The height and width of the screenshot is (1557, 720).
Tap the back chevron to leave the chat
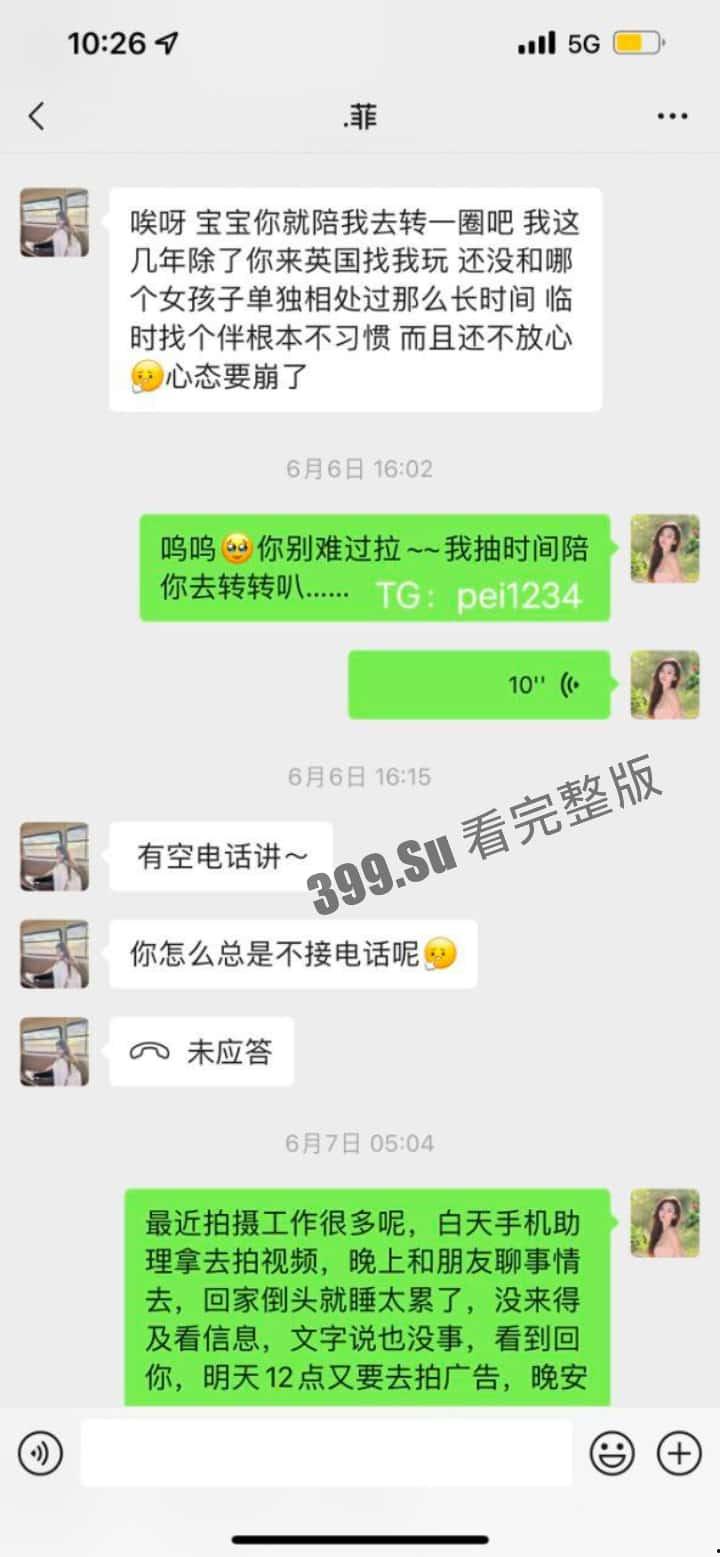37,116
